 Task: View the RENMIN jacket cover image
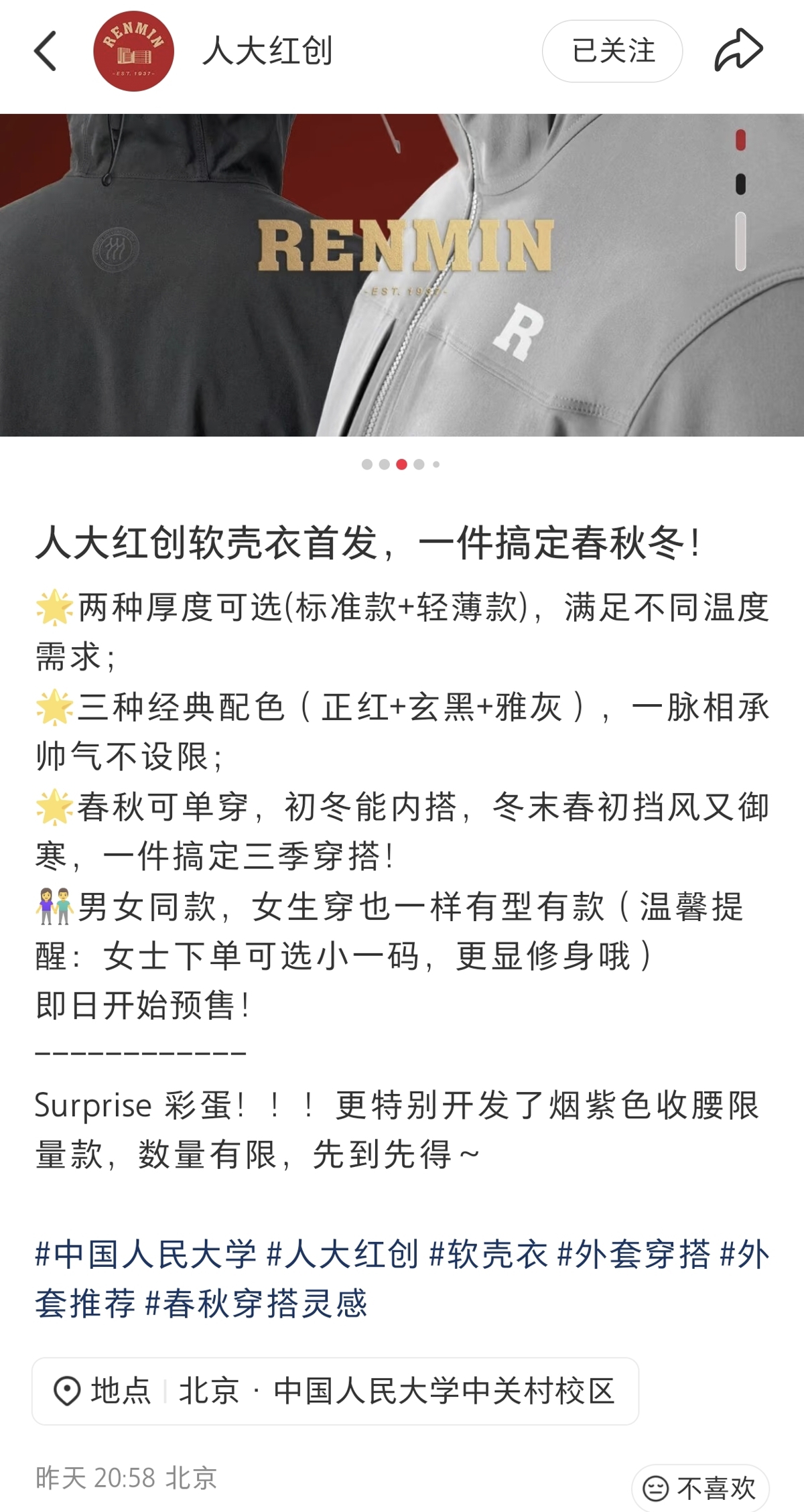(402, 275)
